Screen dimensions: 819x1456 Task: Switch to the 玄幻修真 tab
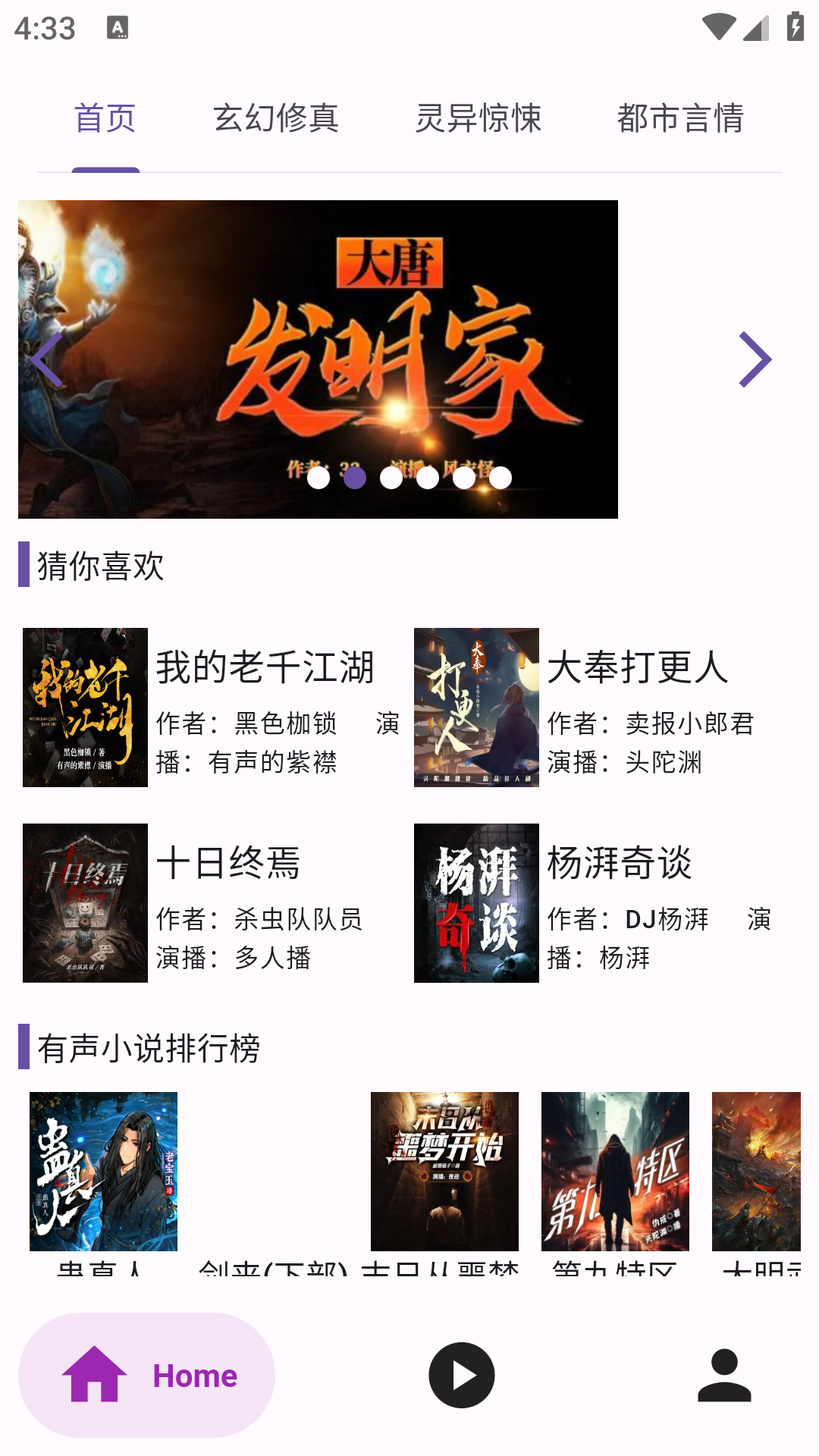(275, 118)
